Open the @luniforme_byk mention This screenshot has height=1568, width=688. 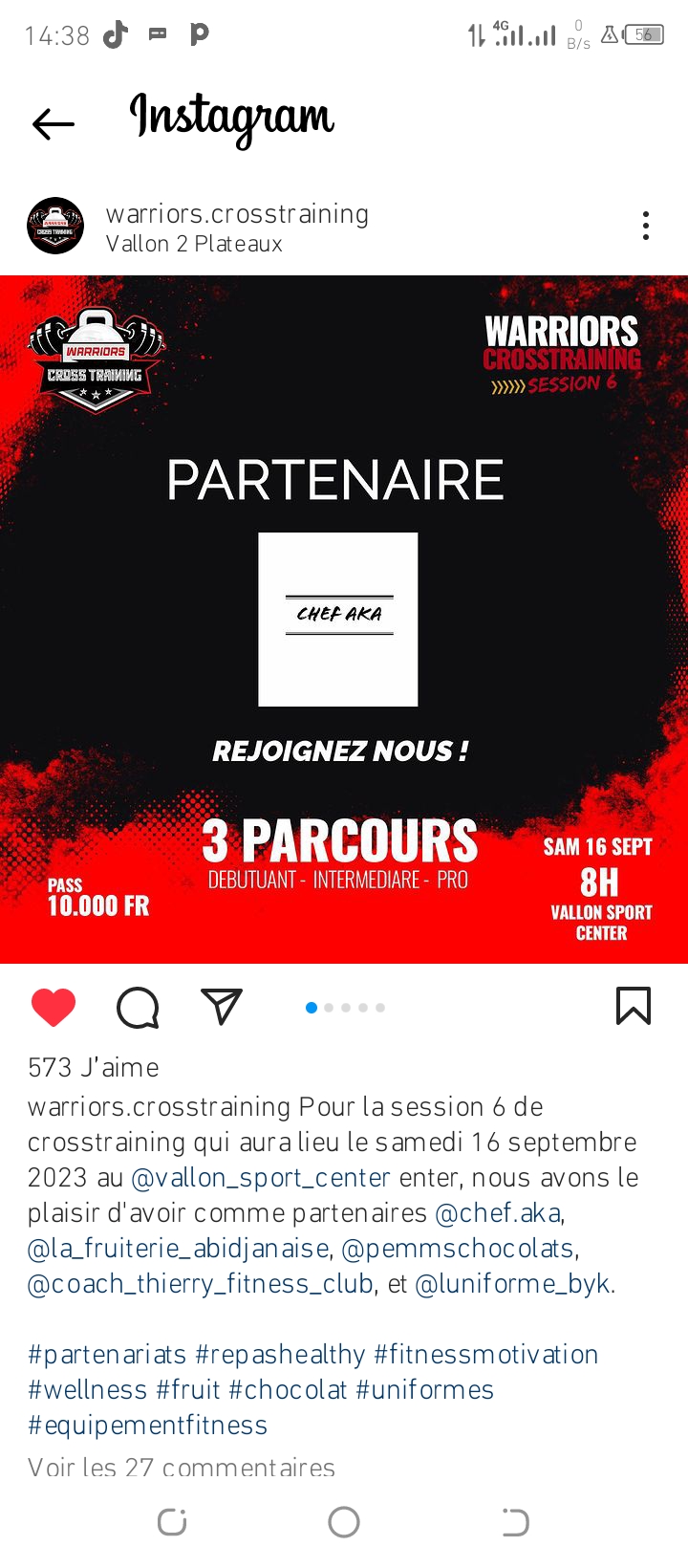[x=512, y=1283]
